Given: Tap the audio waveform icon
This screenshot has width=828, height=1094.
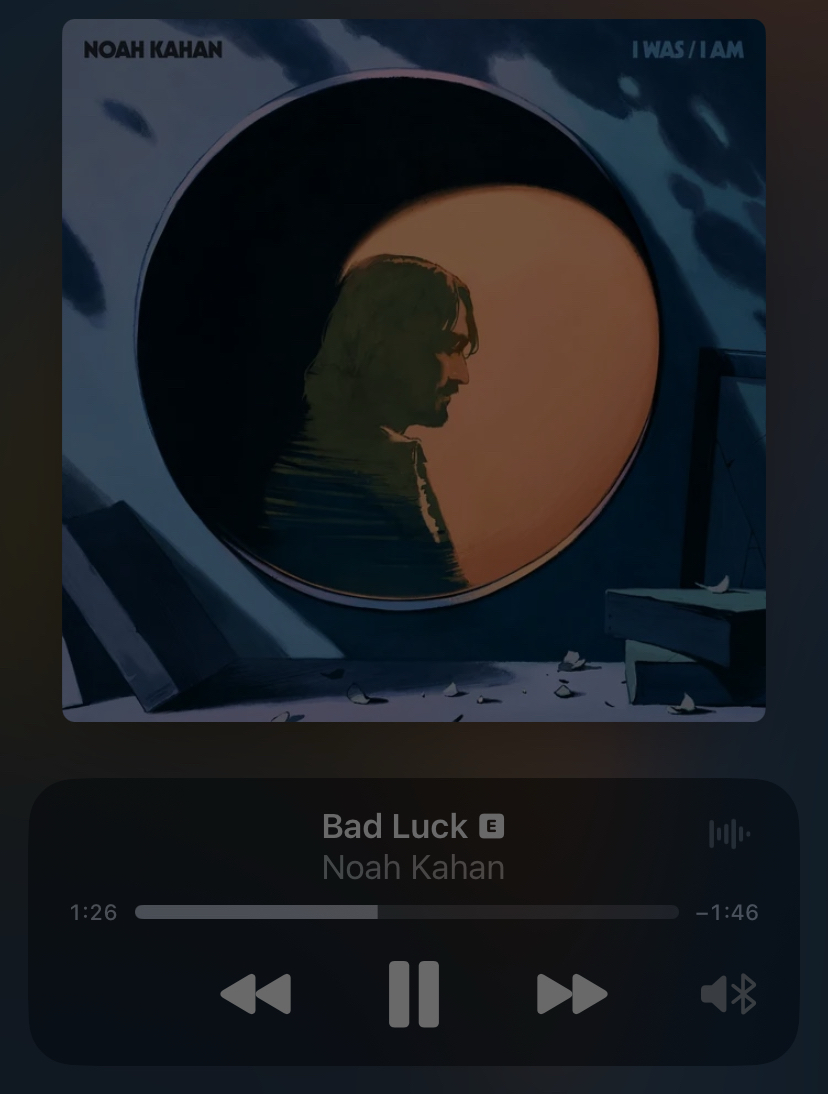Looking at the screenshot, I should tap(729, 833).
